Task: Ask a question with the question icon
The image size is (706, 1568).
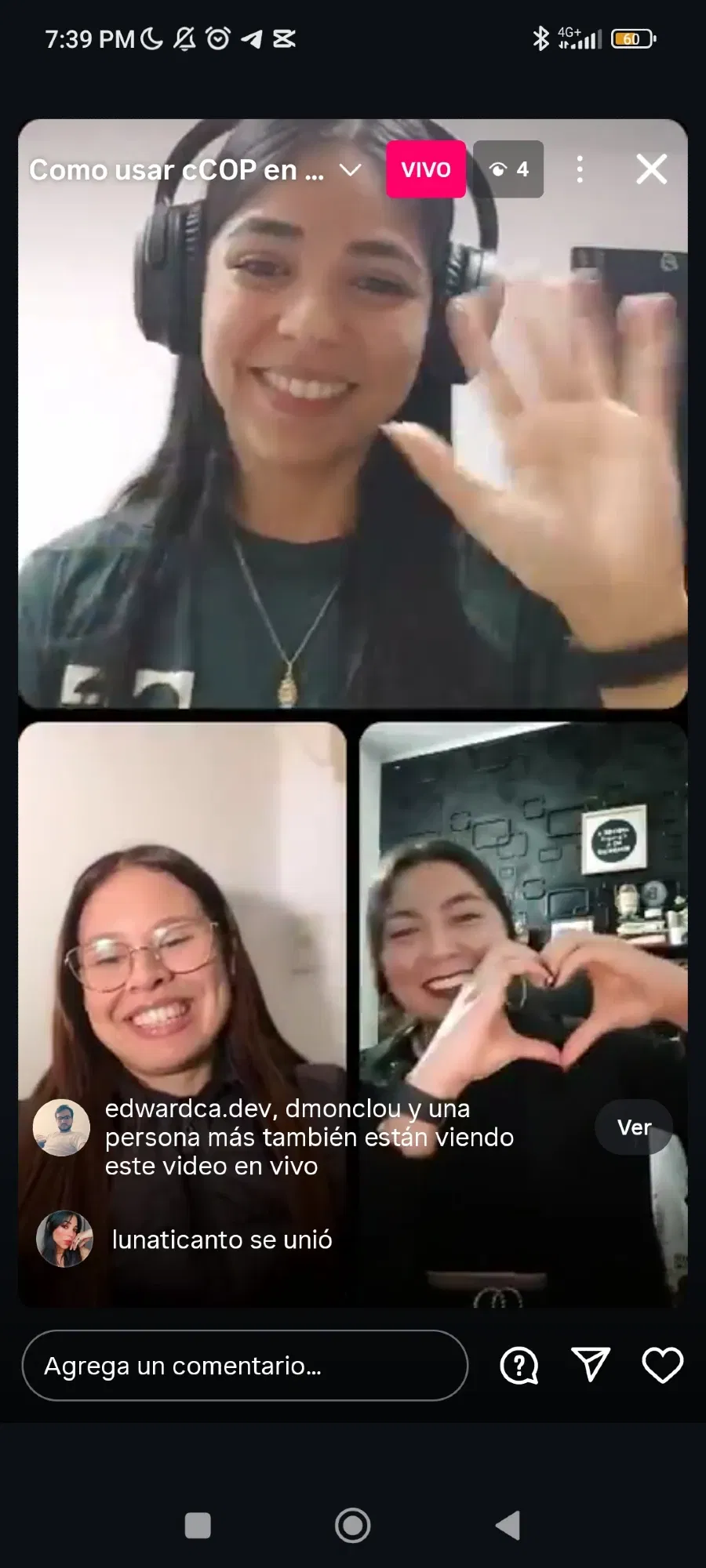Action: click(x=519, y=1366)
